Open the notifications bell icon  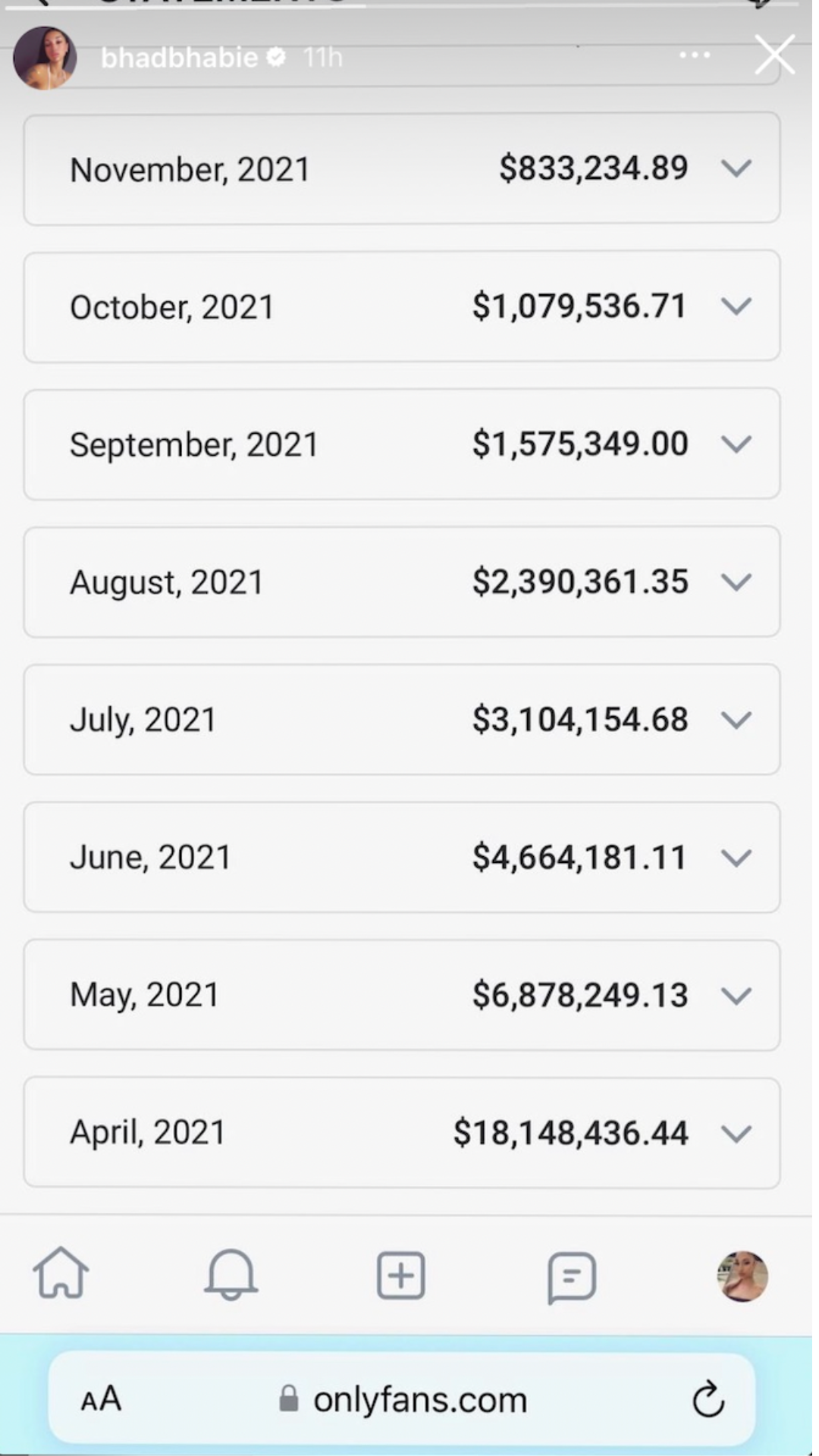(x=231, y=1276)
